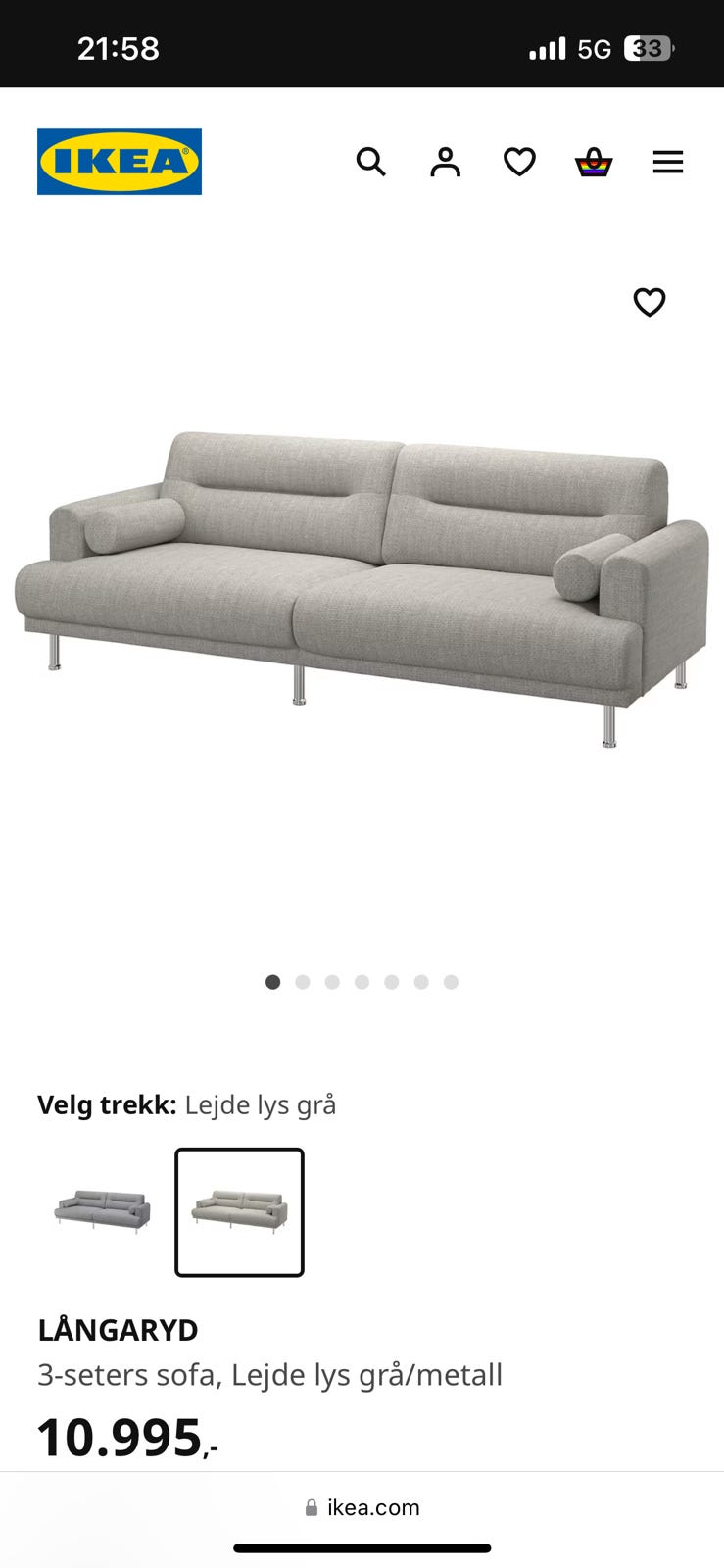Tap the ikea.com address bar
Screen dimensions: 724x1568
362,1507
